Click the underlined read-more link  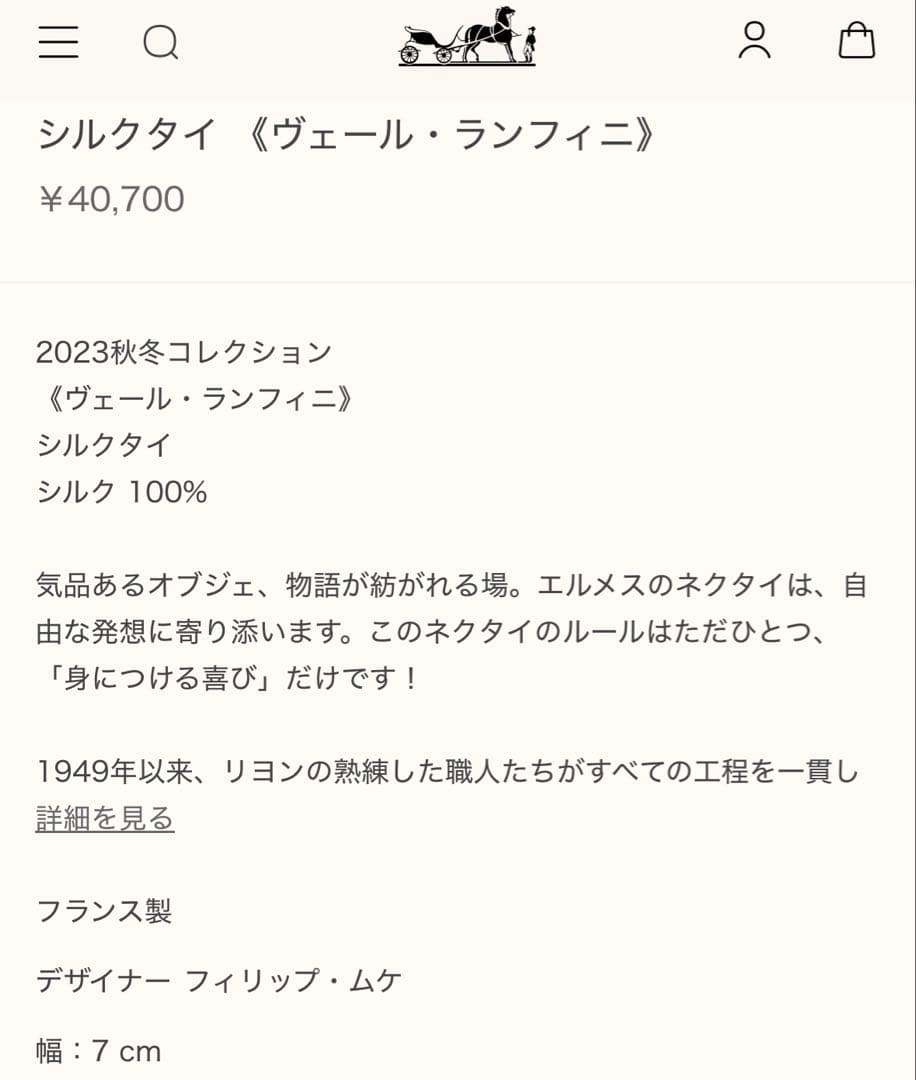(x=104, y=817)
